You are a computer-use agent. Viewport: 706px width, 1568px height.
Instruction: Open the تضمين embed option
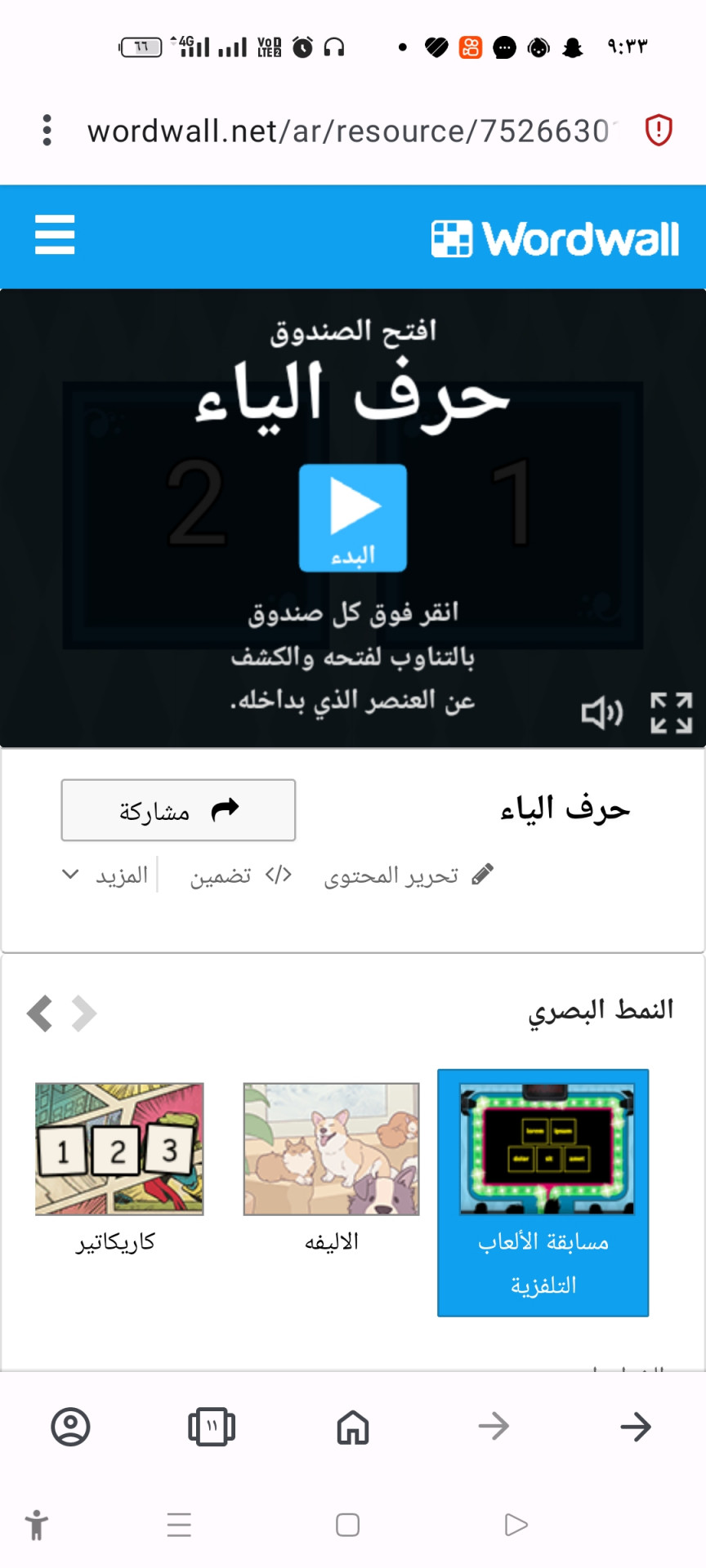(x=239, y=875)
